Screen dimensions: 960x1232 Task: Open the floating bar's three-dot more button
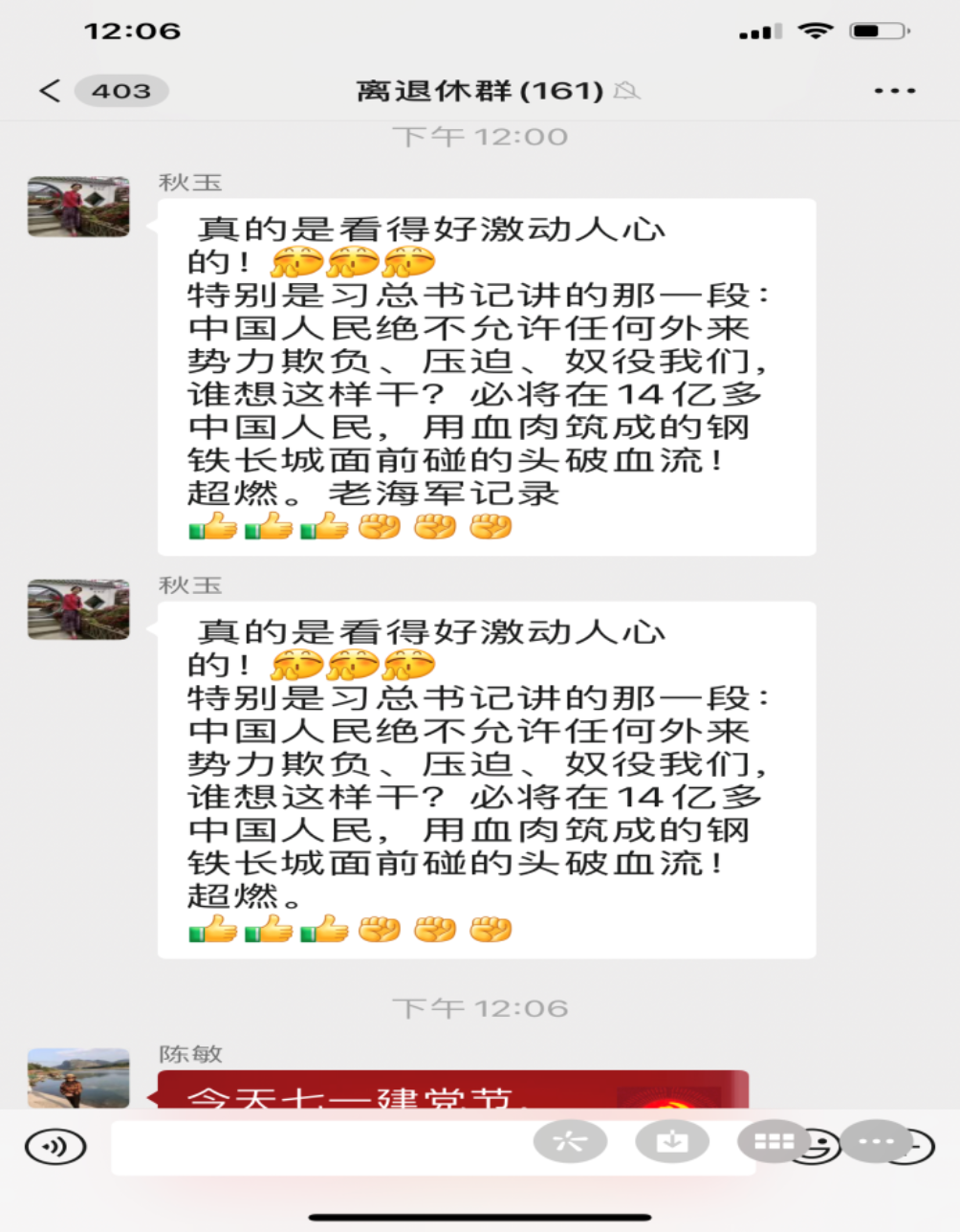pos(876,1141)
